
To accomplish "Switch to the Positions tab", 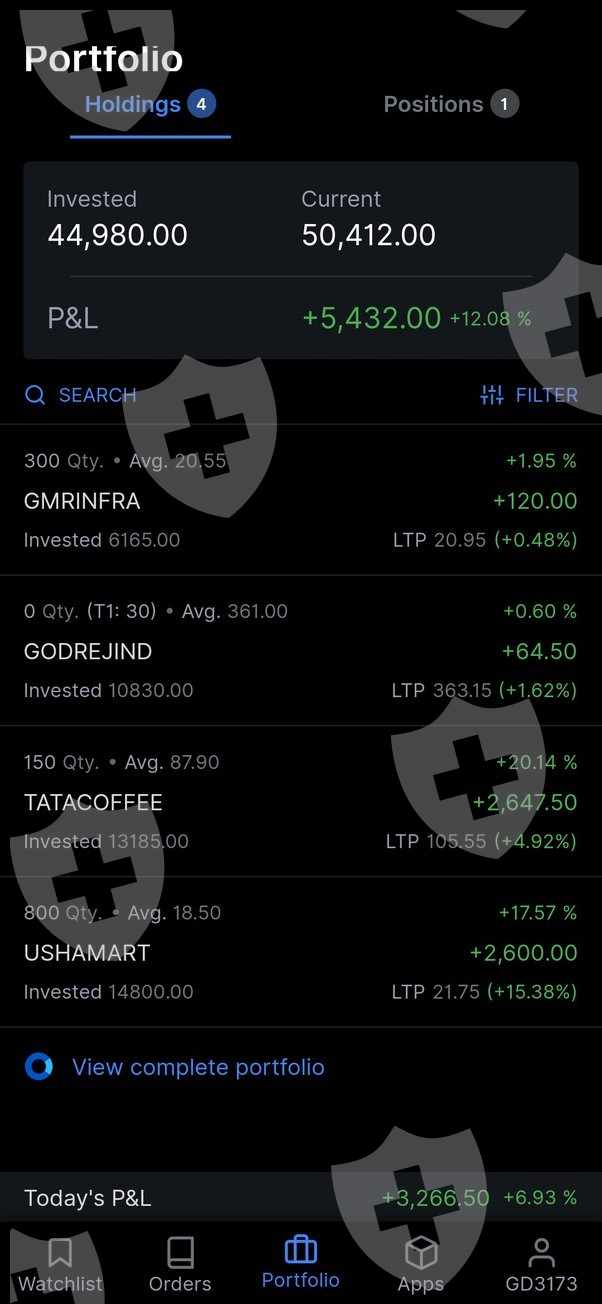I will (x=451, y=104).
